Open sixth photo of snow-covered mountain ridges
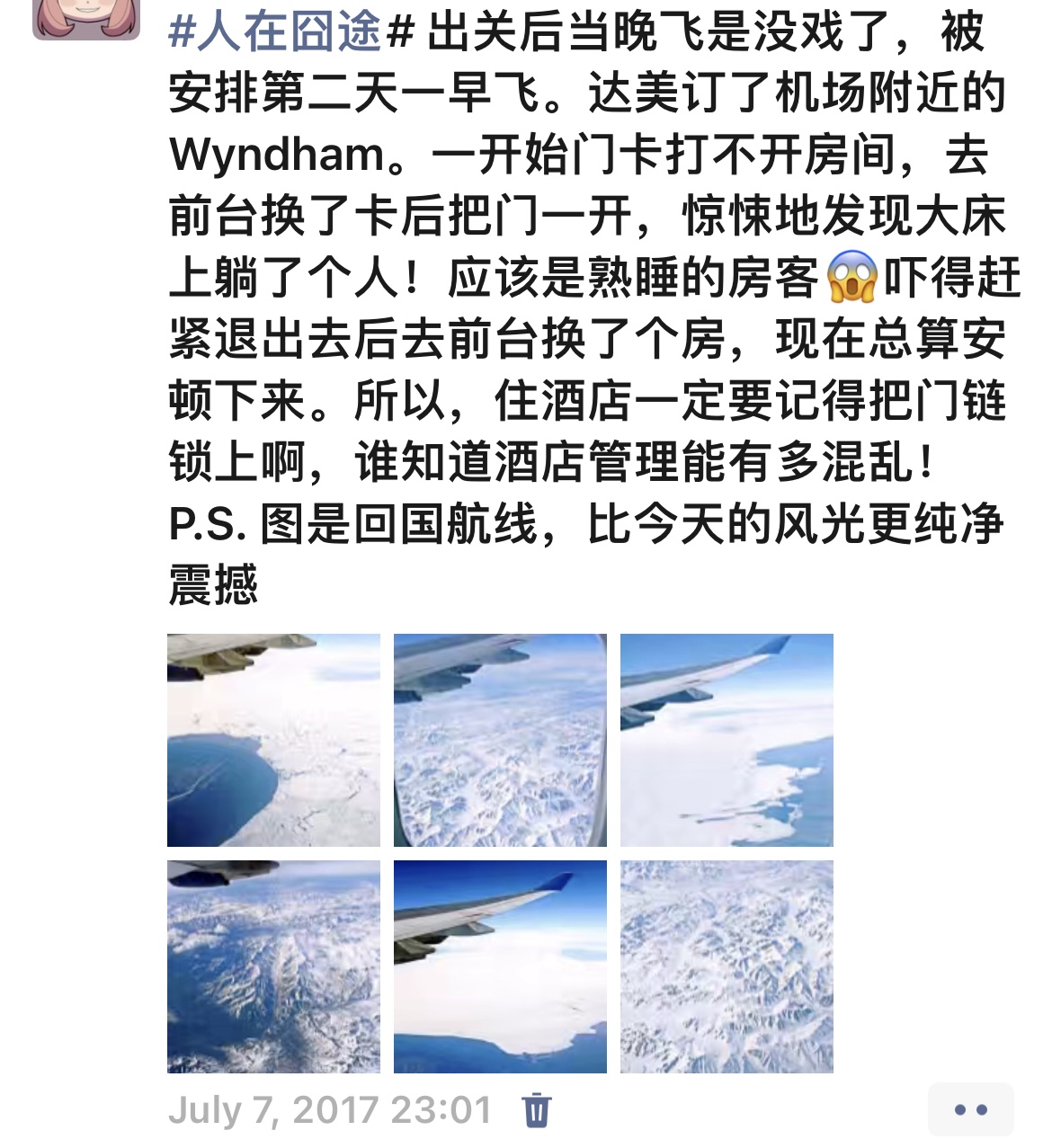Screen dimensions: 1052x1148 (x=727, y=966)
